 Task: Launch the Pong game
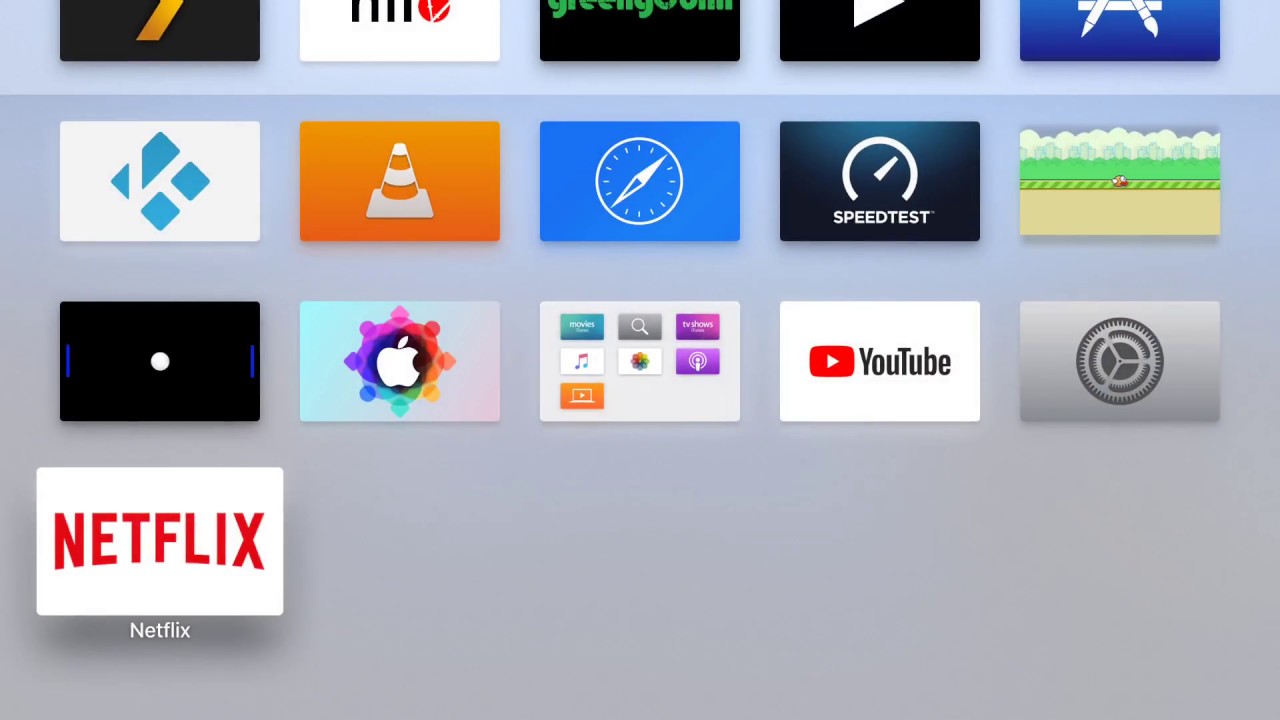[160, 361]
